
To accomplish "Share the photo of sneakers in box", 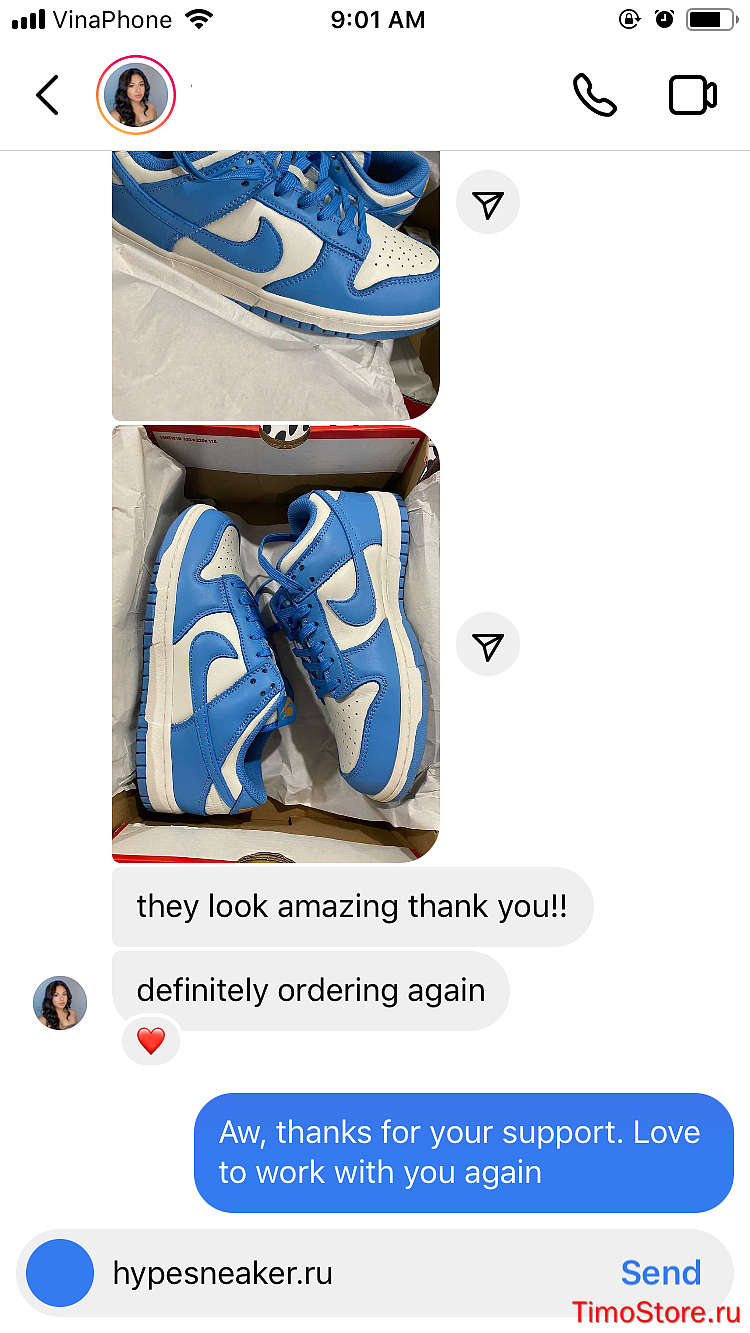I will (x=488, y=645).
